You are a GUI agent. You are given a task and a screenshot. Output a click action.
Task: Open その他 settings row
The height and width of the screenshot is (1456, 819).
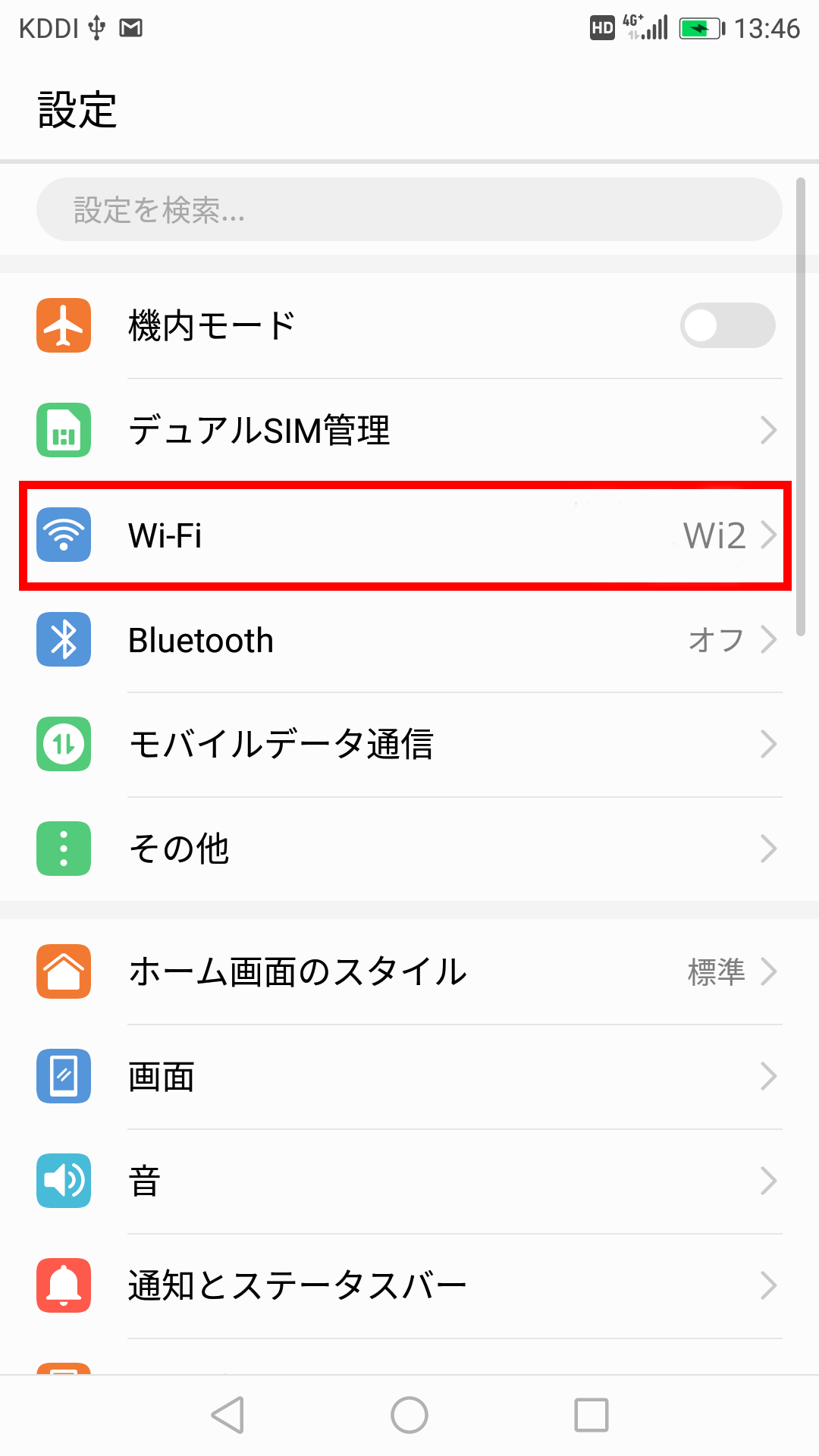click(x=409, y=849)
